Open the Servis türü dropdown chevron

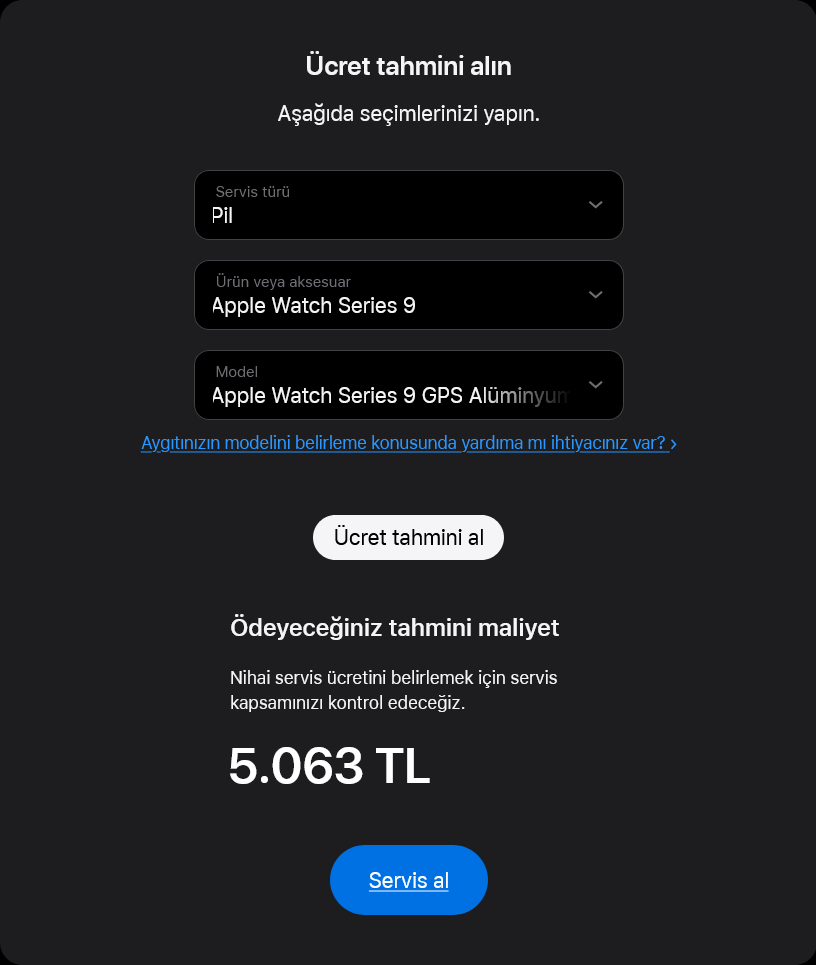pos(595,204)
